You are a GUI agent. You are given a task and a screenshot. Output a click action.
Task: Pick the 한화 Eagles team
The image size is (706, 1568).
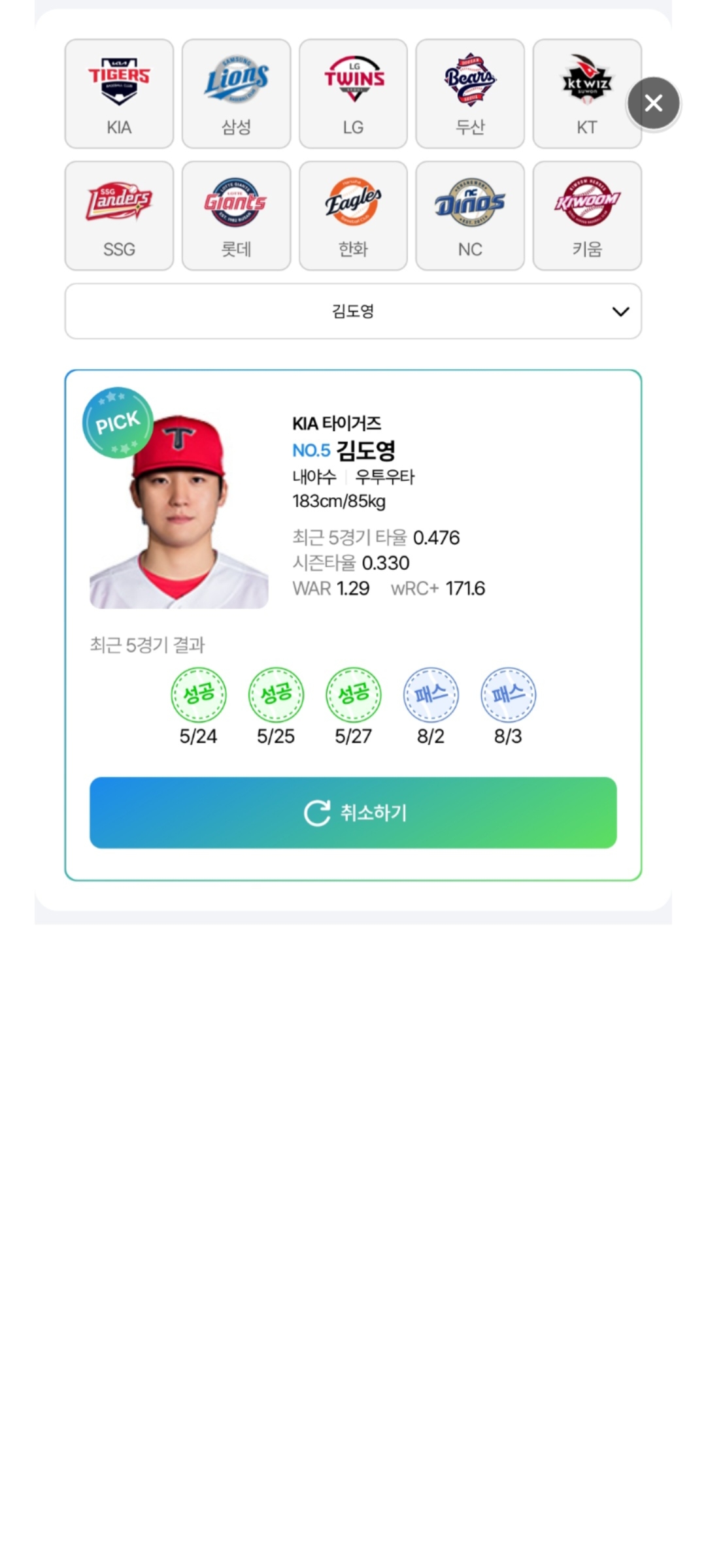pos(353,216)
